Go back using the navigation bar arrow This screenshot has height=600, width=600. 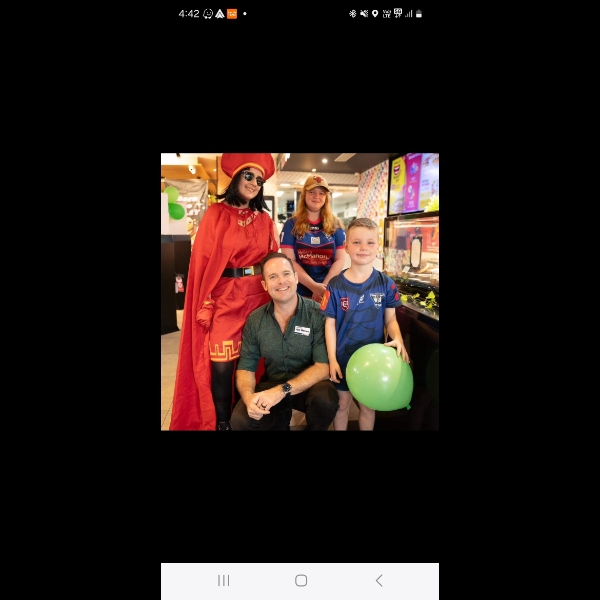tap(379, 580)
